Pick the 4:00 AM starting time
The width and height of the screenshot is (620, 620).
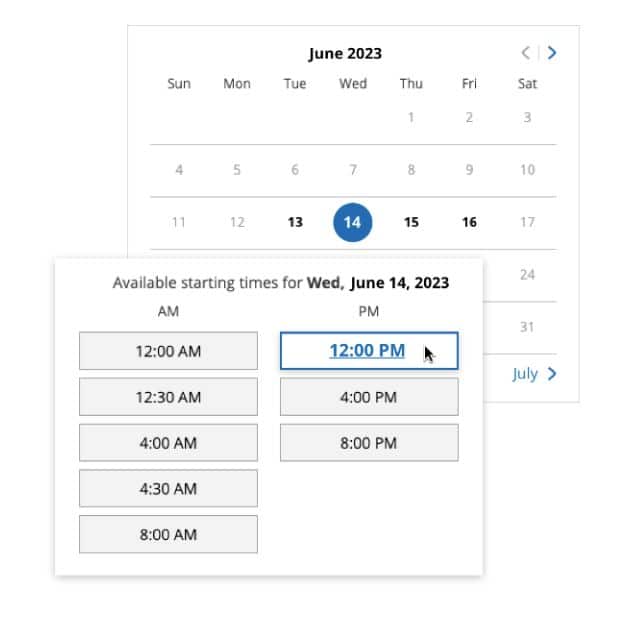168,443
